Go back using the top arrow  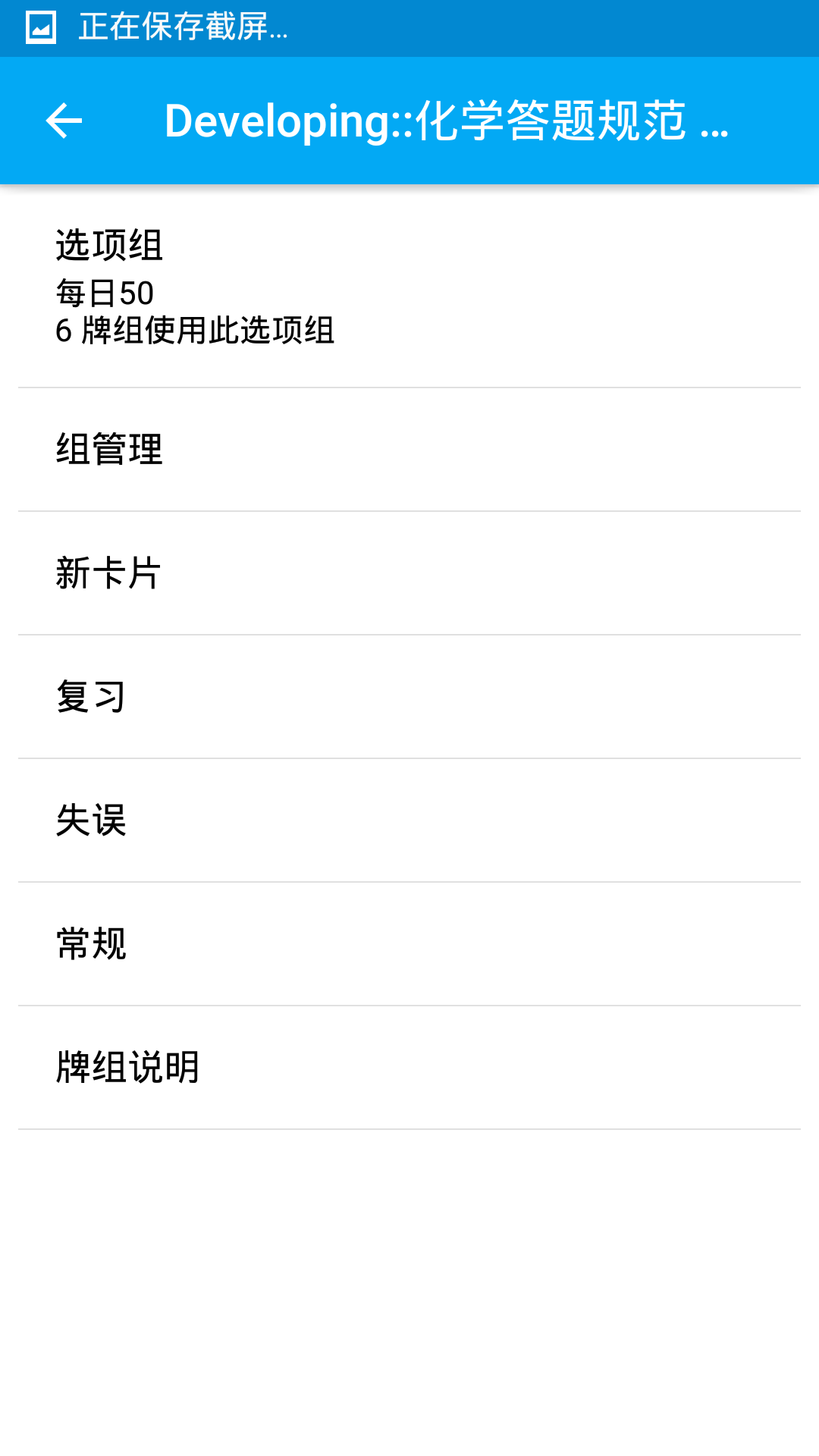click(64, 121)
